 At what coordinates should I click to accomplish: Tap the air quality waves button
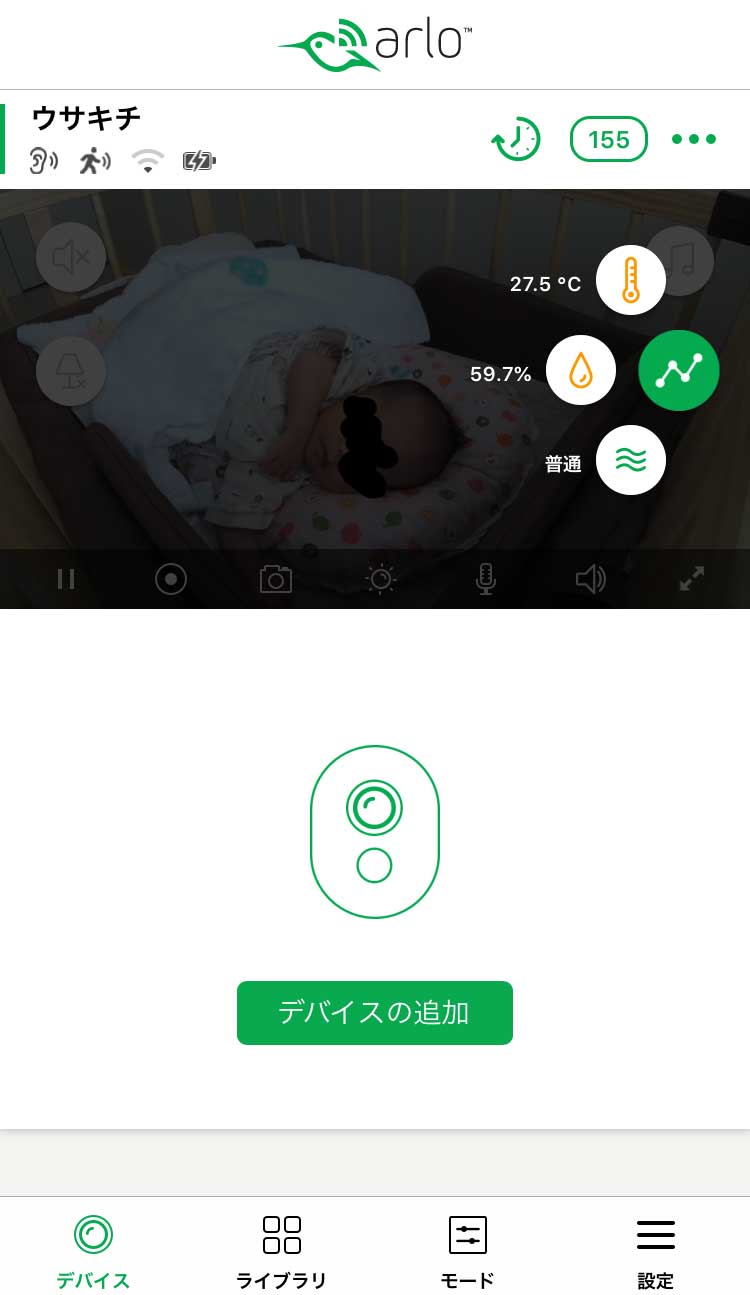click(x=630, y=460)
